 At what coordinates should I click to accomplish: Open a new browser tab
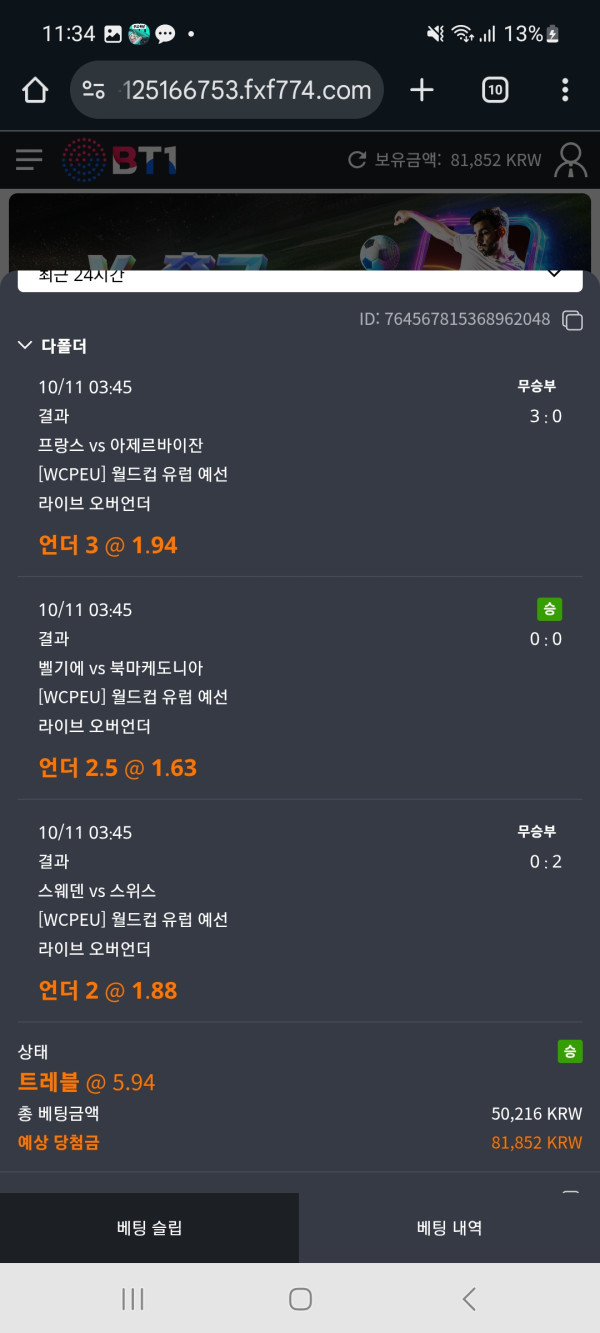(x=422, y=91)
